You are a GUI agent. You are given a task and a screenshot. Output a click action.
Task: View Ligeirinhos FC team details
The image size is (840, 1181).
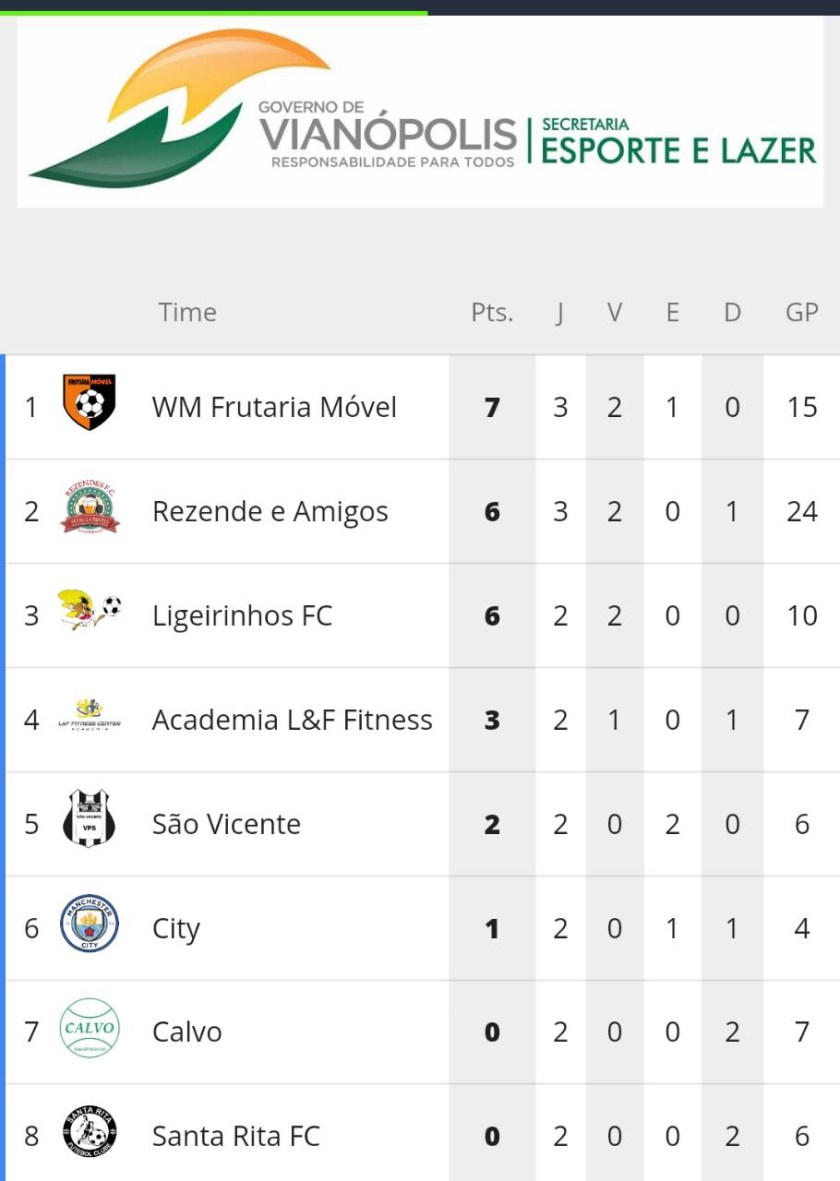(x=242, y=616)
